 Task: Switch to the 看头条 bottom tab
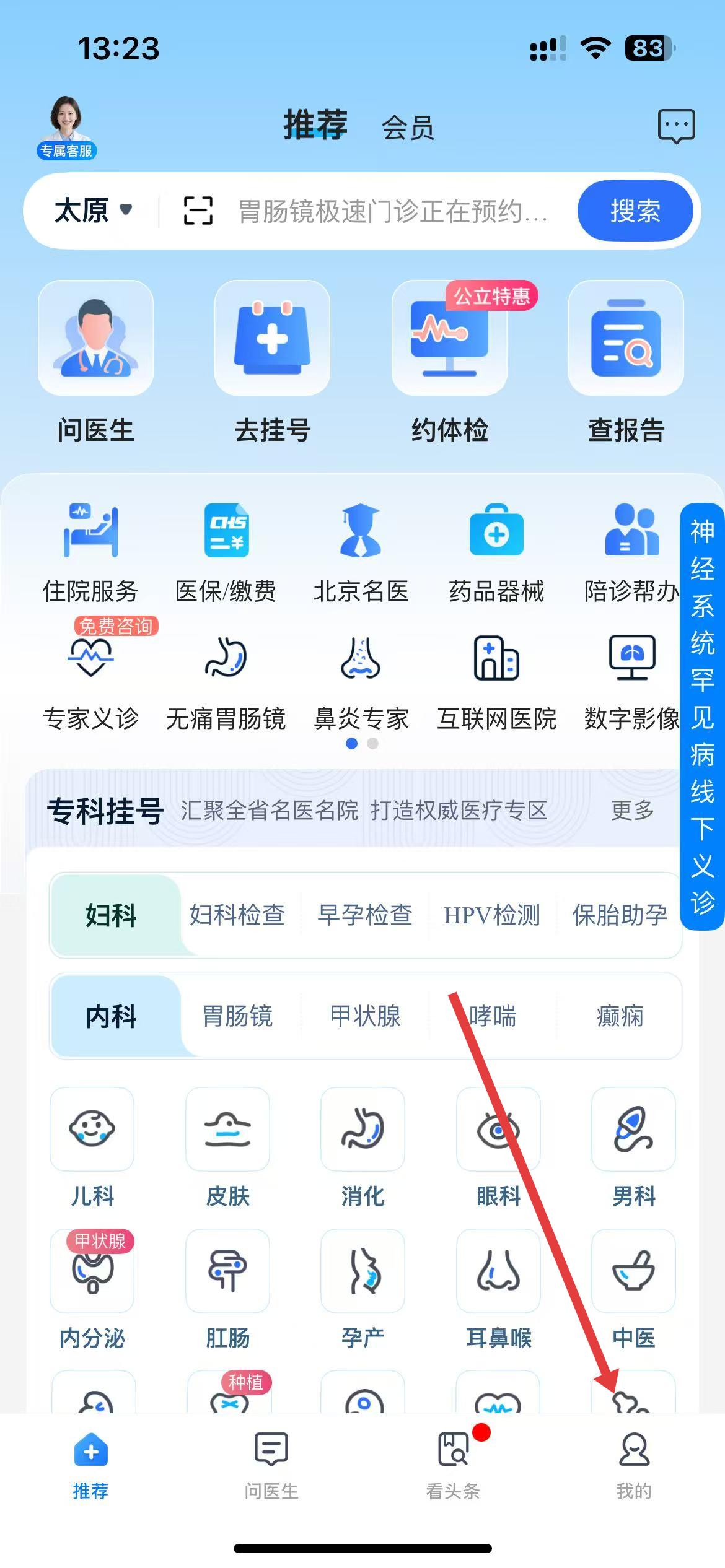[x=453, y=1464]
